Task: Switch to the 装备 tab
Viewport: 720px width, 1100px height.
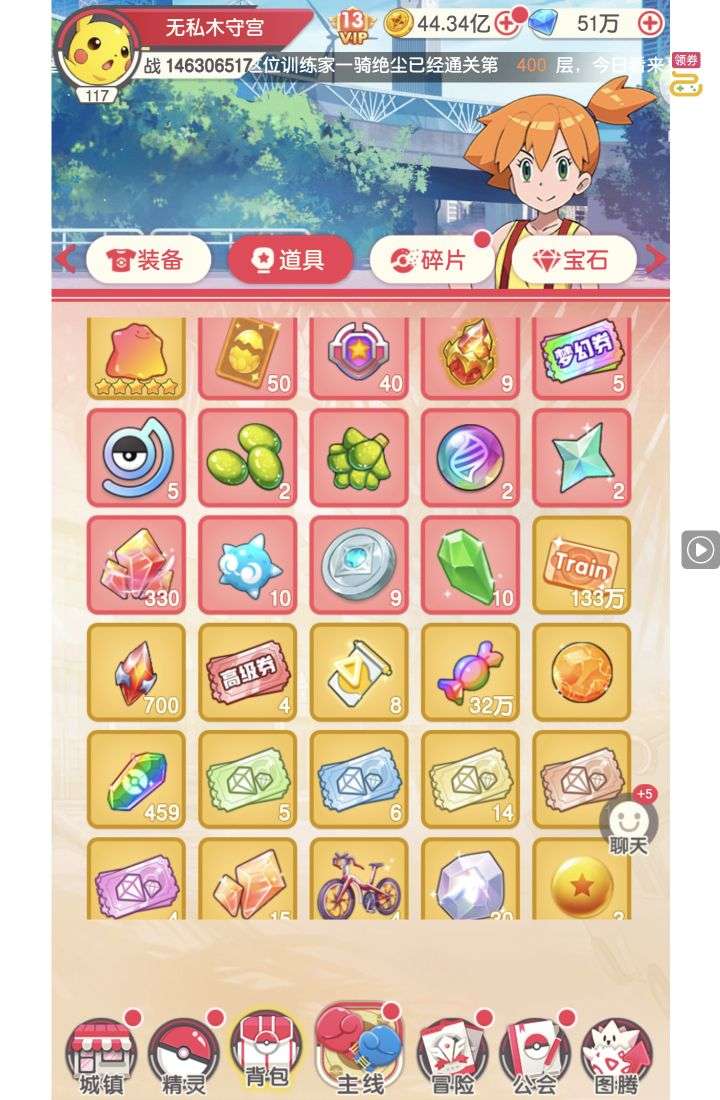Action: [x=148, y=261]
